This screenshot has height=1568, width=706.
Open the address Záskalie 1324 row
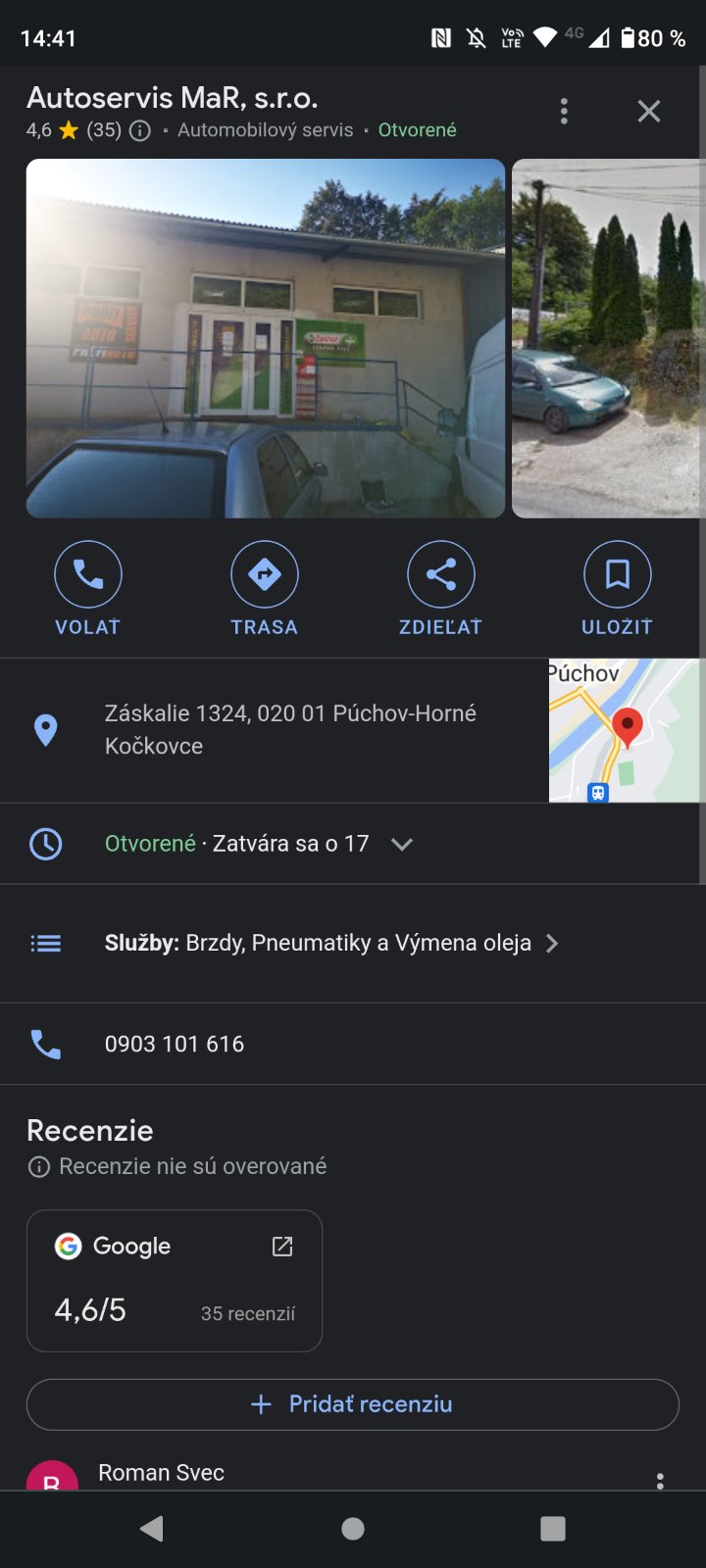tap(290, 730)
